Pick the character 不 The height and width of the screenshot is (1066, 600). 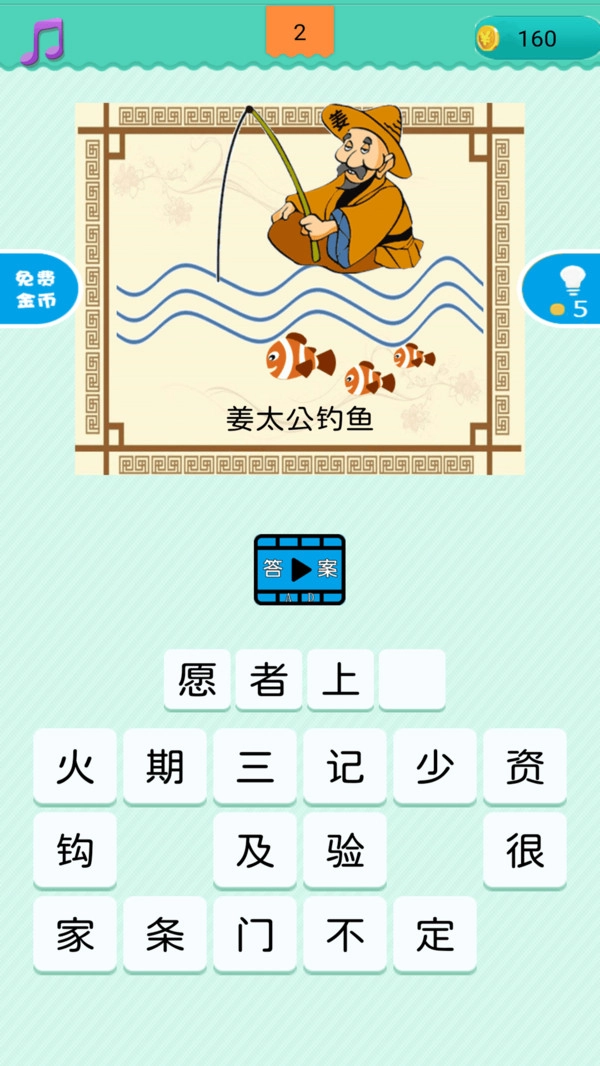[345, 935]
